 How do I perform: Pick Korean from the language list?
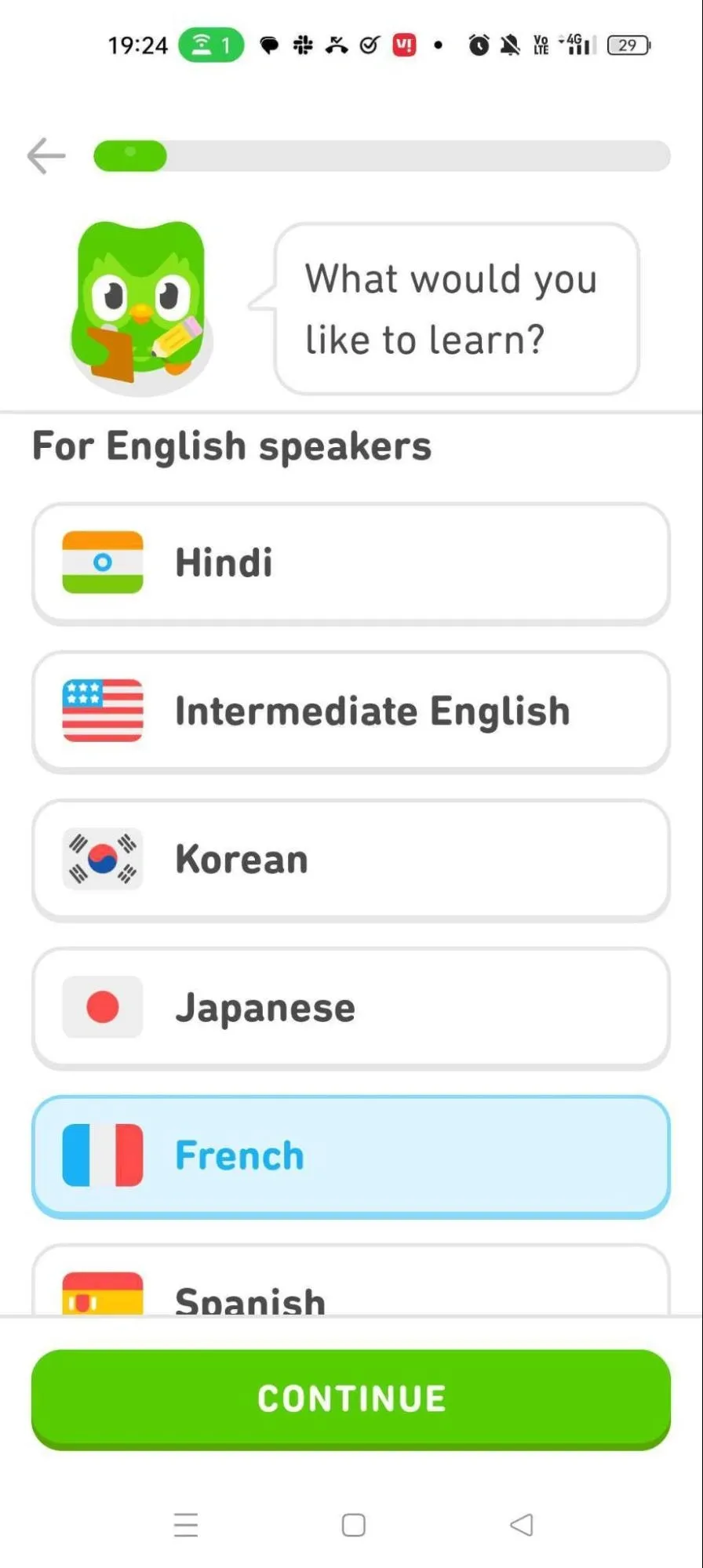click(x=351, y=860)
